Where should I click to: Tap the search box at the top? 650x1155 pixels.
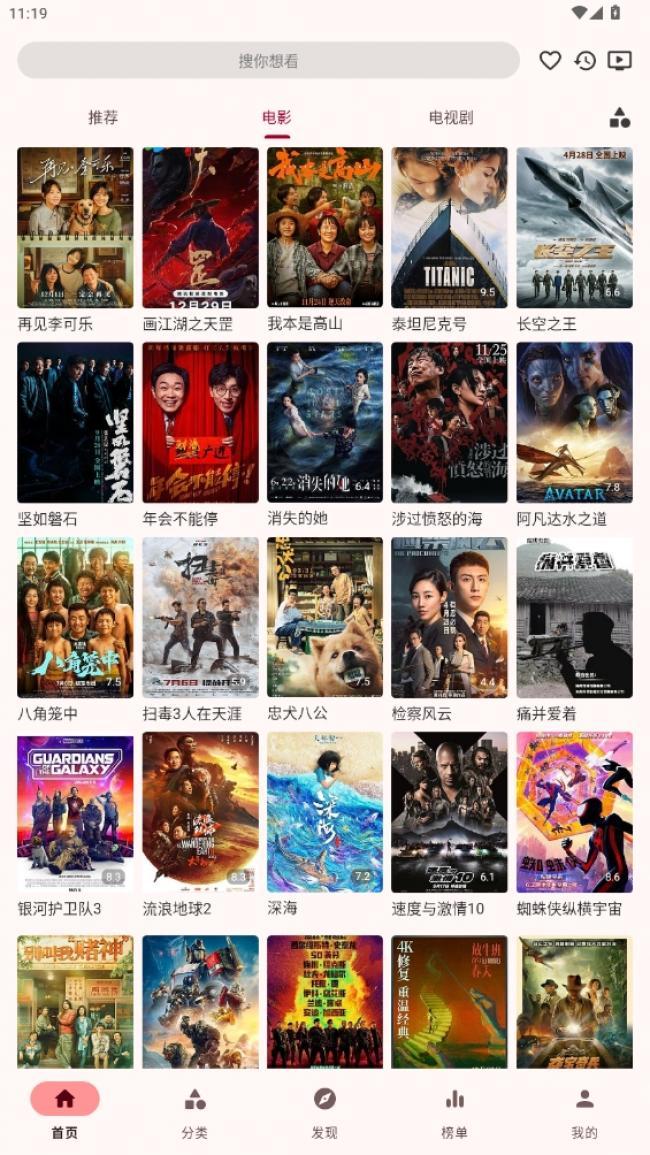[x=268, y=60]
